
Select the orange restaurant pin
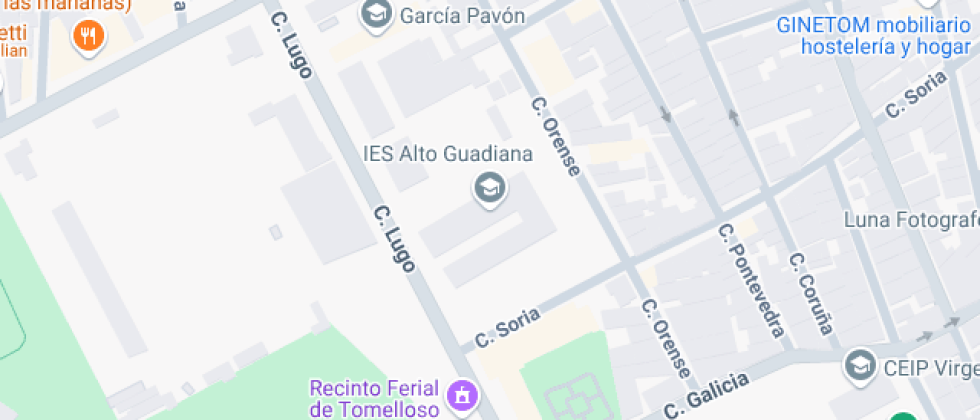point(90,37)
